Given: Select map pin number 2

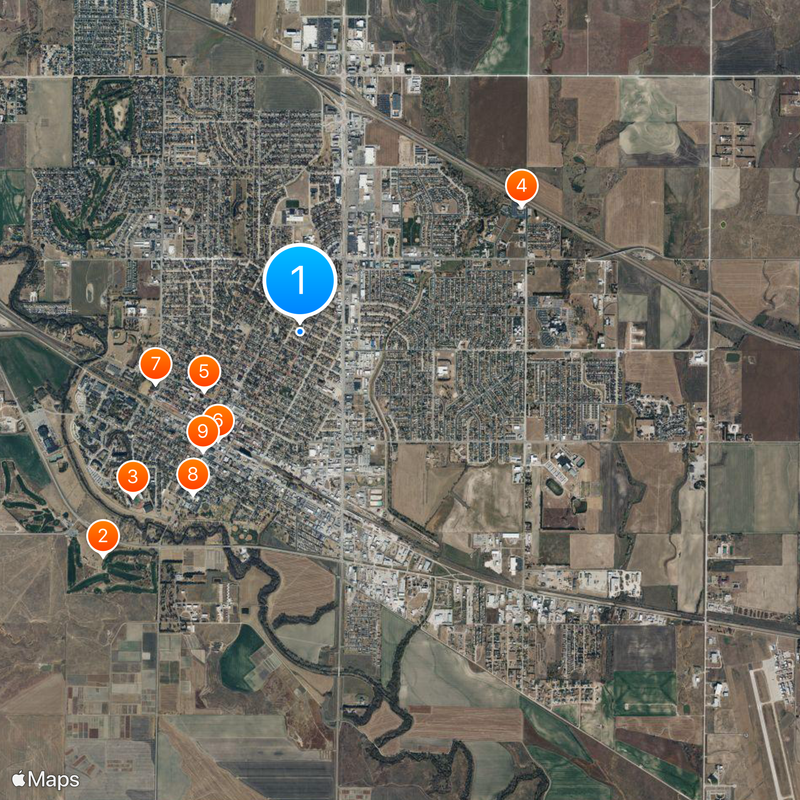Looking at the screenshot, I should (x=101, y=535).
